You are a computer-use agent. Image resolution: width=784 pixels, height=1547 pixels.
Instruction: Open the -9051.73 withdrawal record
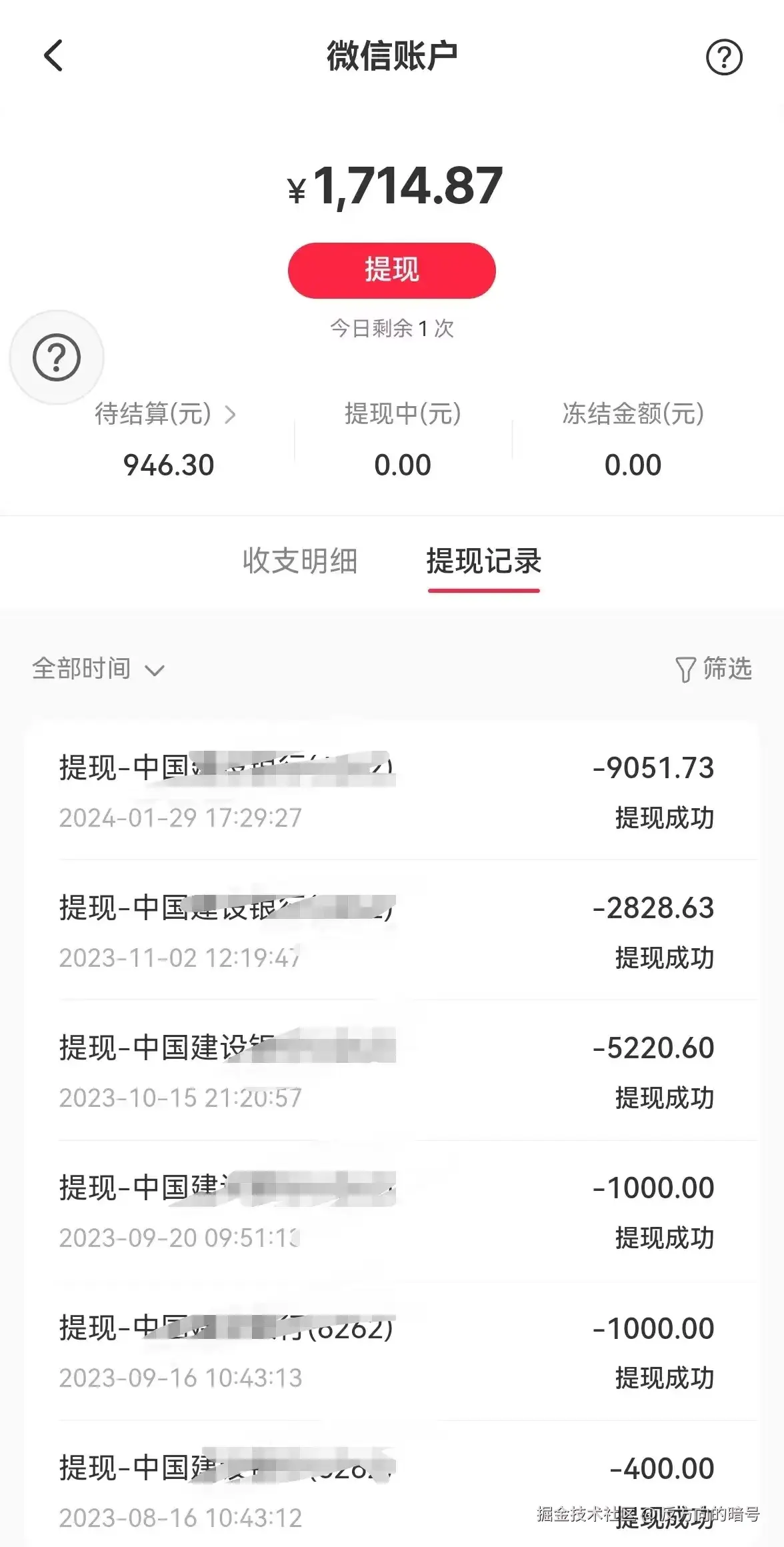tap(391, 792)
